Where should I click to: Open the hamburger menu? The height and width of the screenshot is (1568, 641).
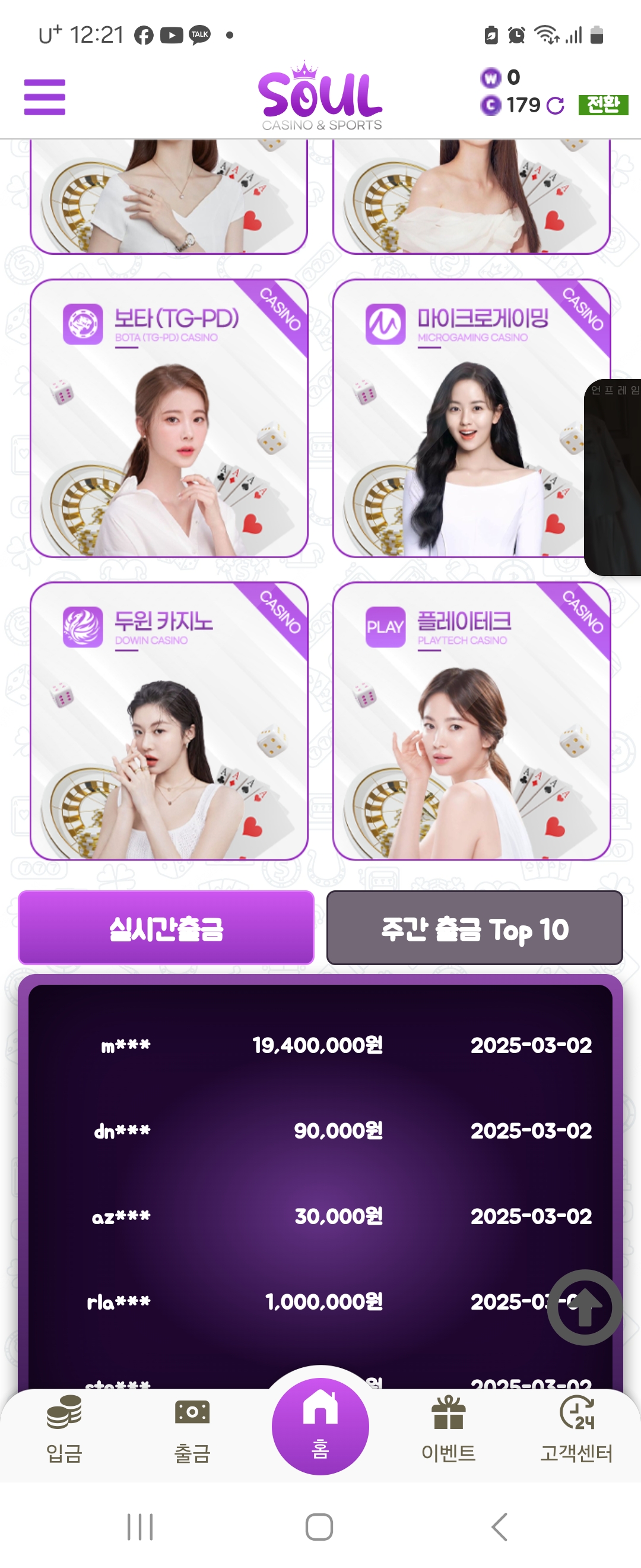[45, 97]
